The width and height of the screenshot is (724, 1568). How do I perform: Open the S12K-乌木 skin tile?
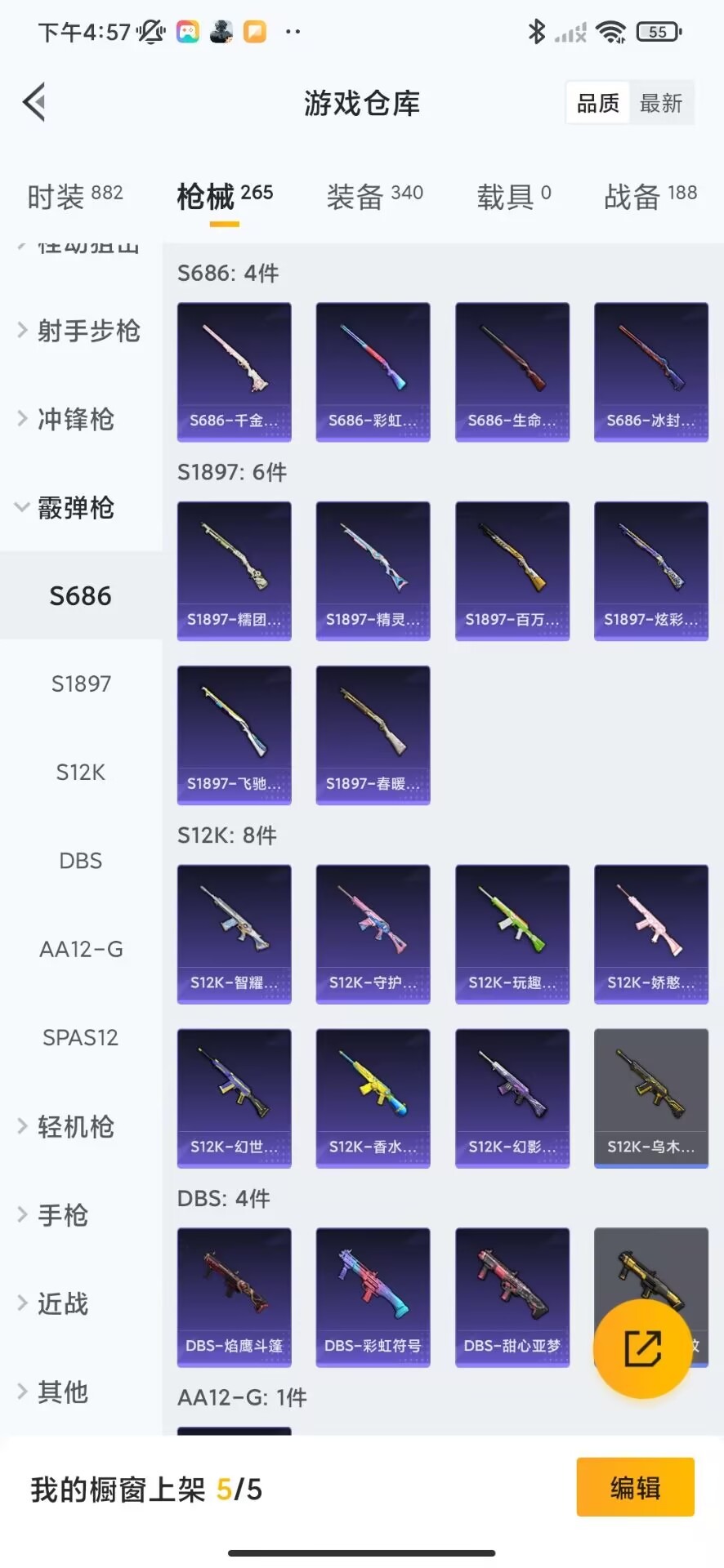pyautogui.click(x=650, y=1098)
